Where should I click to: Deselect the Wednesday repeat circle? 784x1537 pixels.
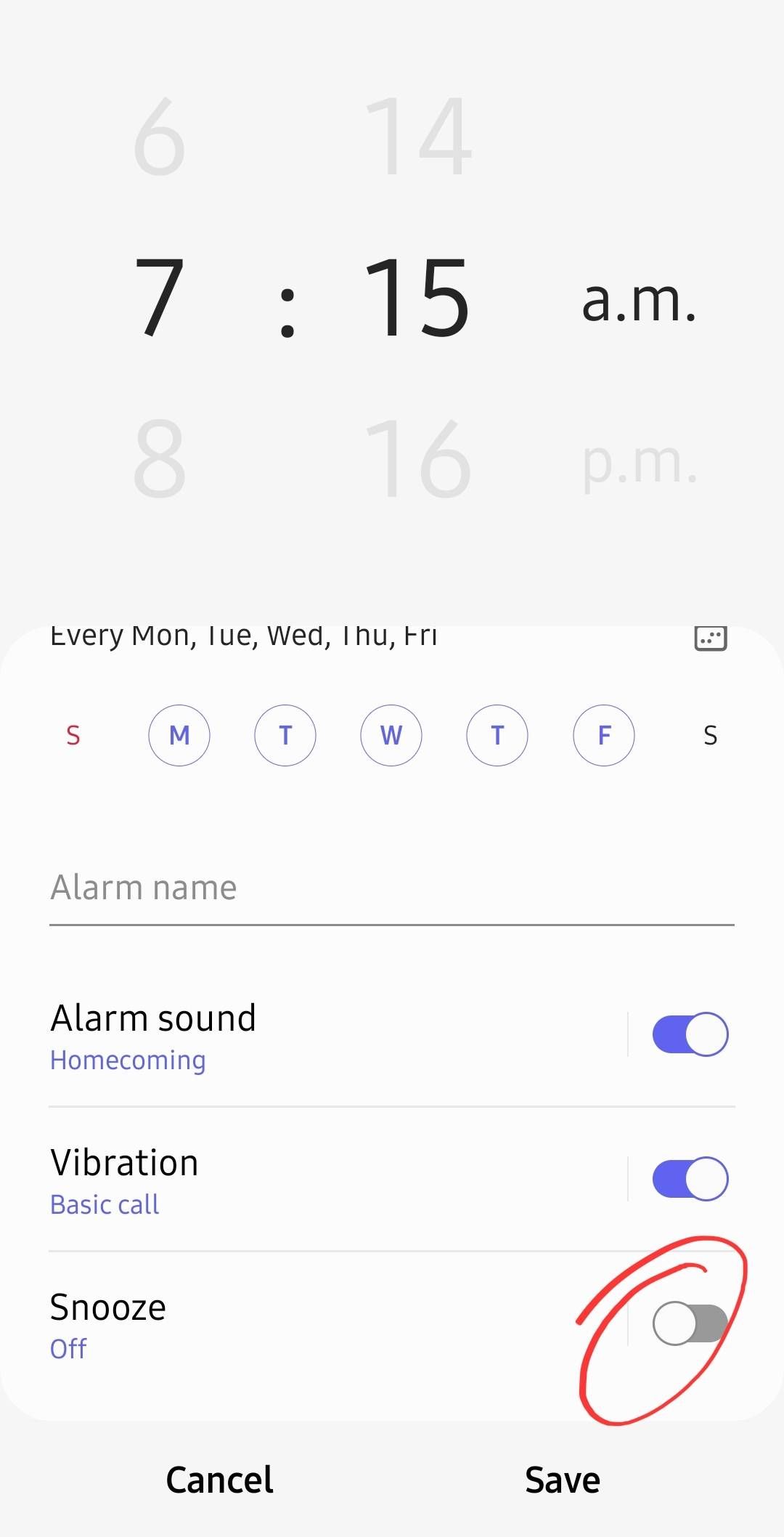coord(391,735)
